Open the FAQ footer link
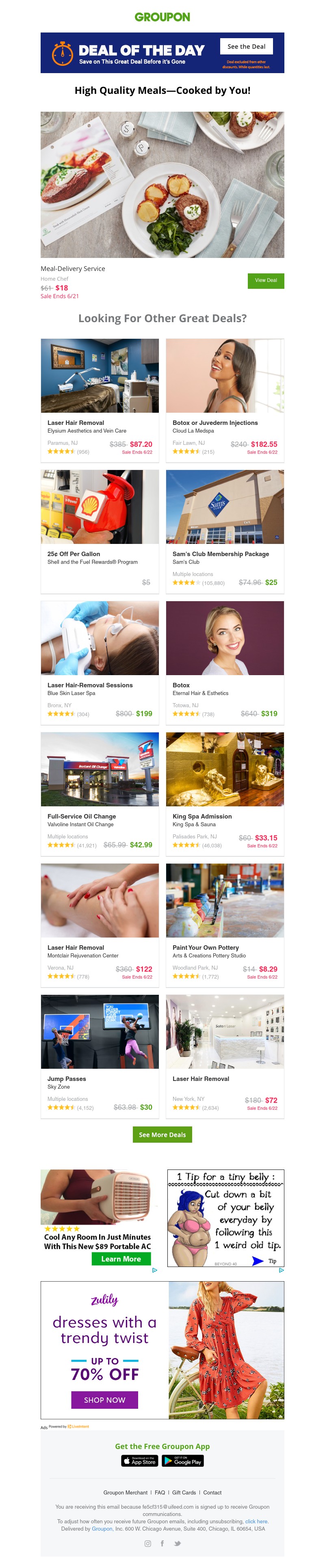The height and width of the screenshot is (1568, 325). [160, 1492]
